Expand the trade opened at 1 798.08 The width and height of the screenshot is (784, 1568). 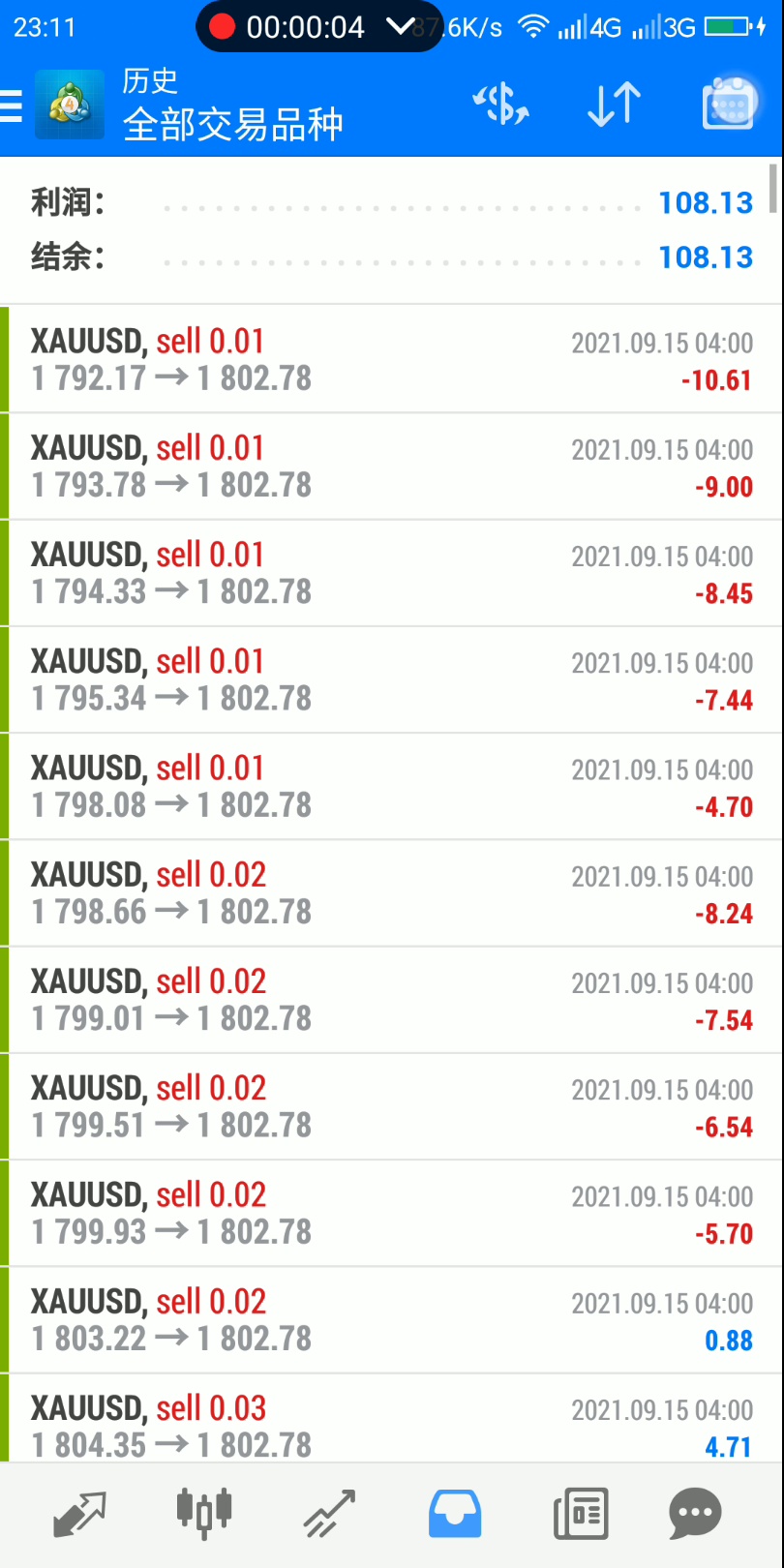tap(392, 786)
